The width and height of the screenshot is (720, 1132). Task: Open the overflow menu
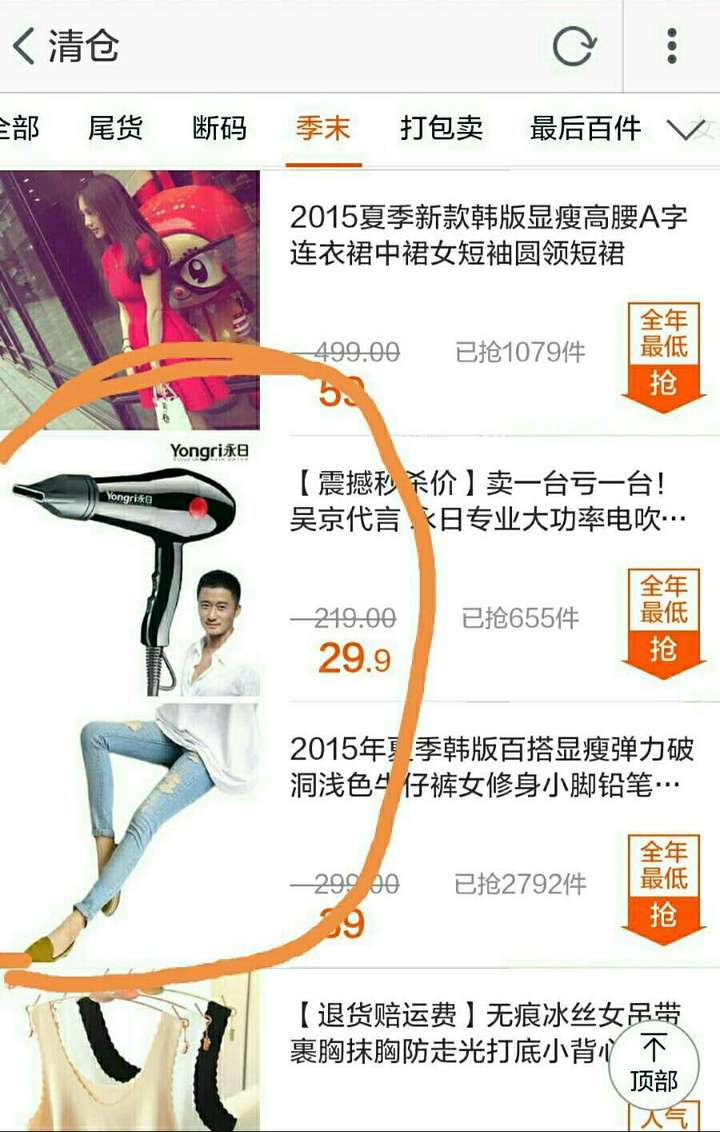pyautogui.click(x=672, y=46)
